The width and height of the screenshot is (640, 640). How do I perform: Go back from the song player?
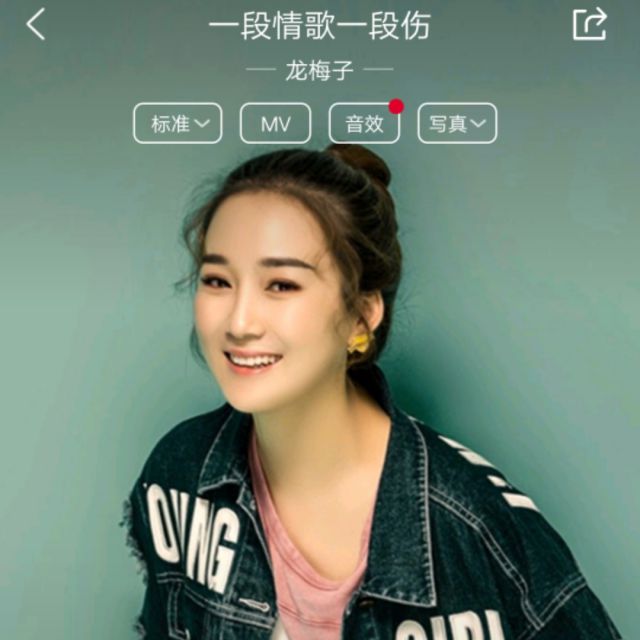(36, 25)
